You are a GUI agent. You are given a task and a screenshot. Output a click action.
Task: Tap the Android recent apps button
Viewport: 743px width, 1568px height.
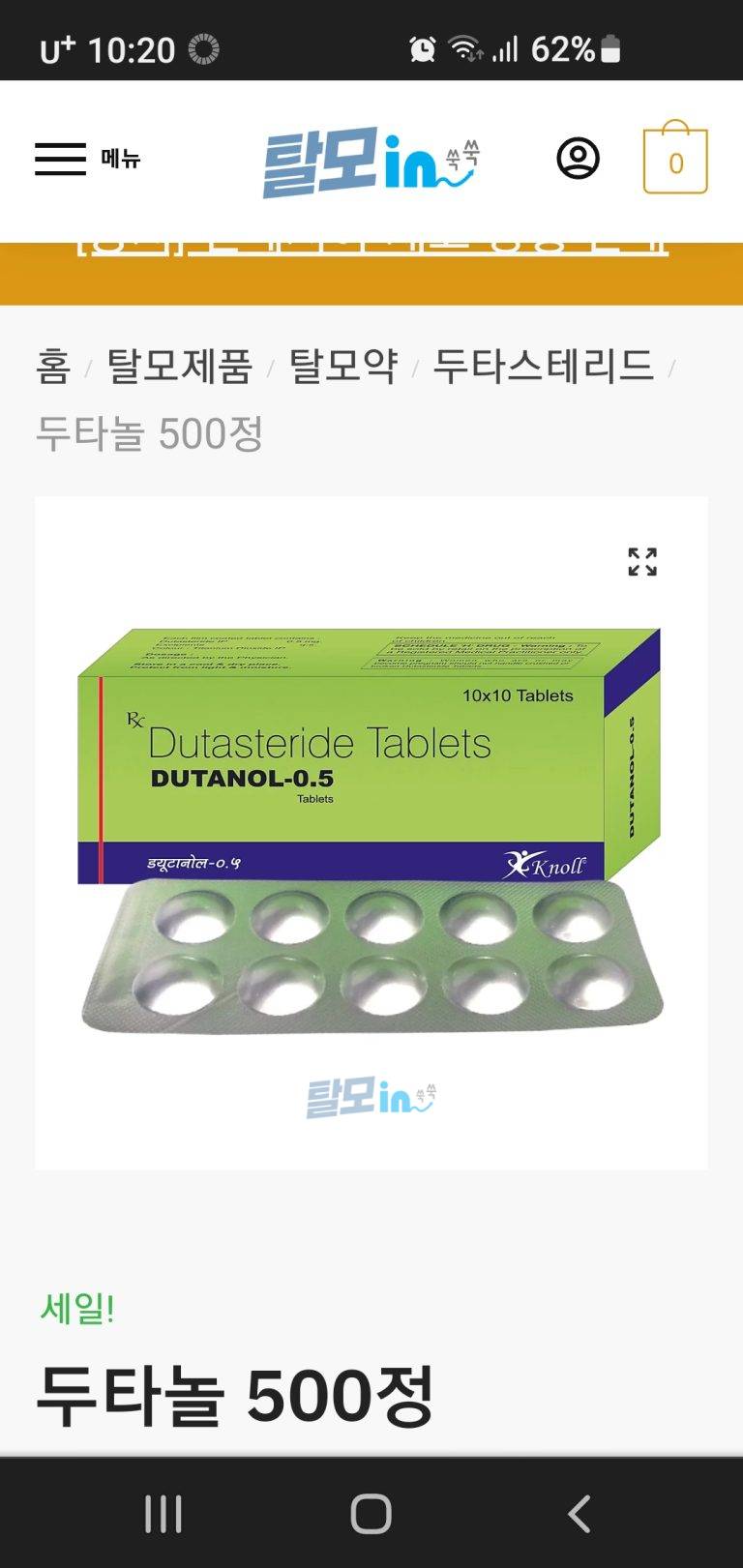[x=164, y=1516]
